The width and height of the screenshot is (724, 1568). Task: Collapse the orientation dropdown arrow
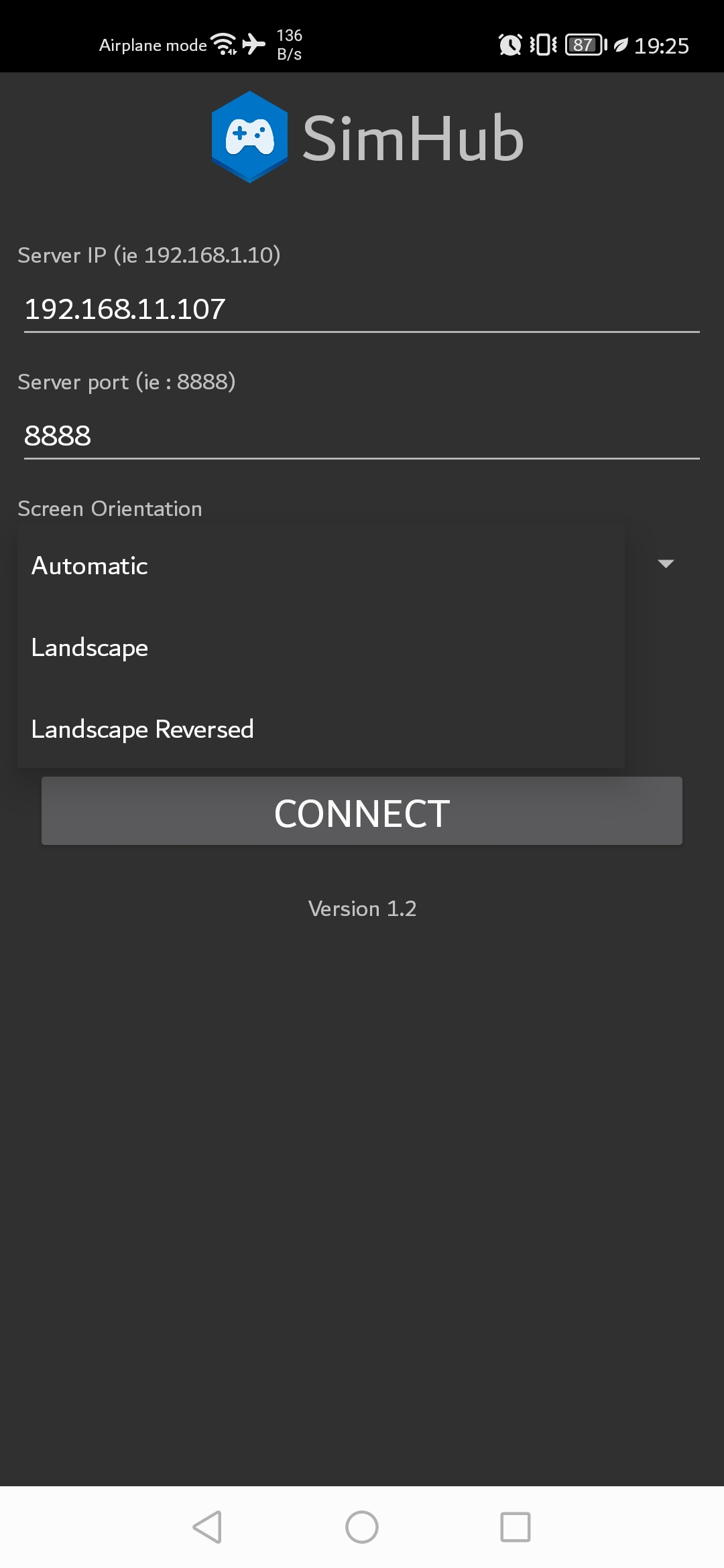point(666,564)
